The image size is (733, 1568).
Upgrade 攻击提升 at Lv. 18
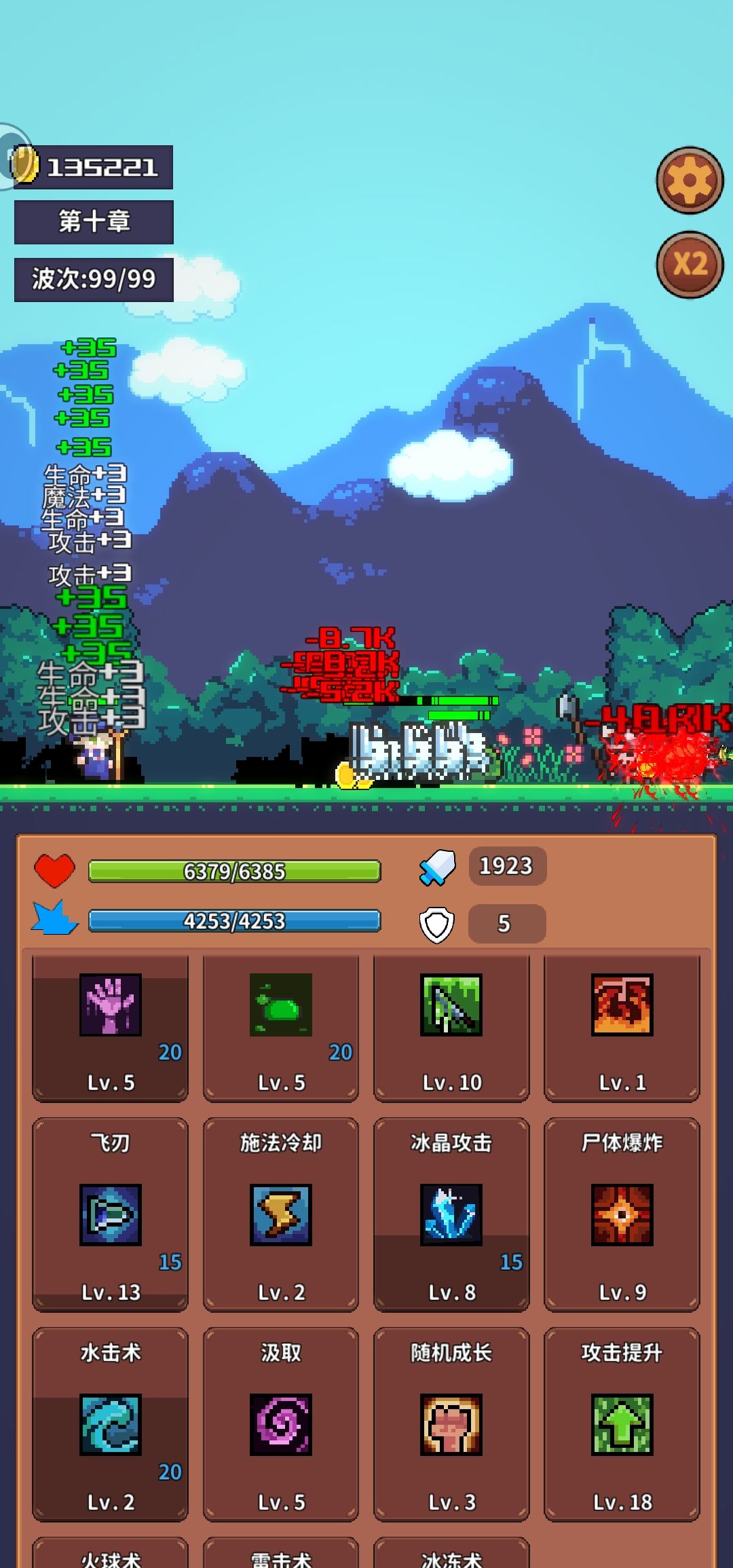click(x=622, y=1424)
